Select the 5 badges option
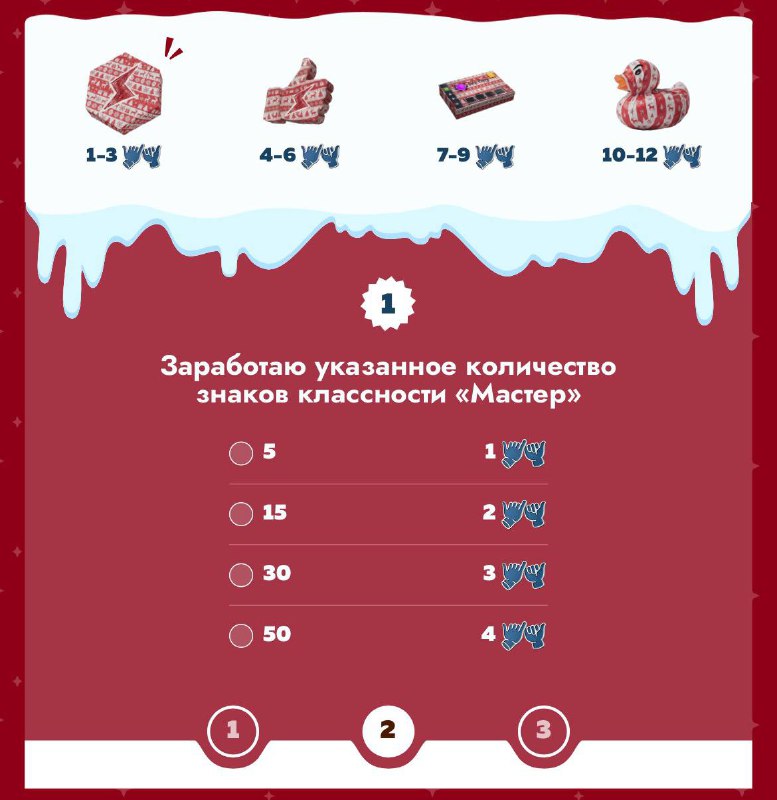This screenshot has width=777, height=800. [x=241, y=454]
